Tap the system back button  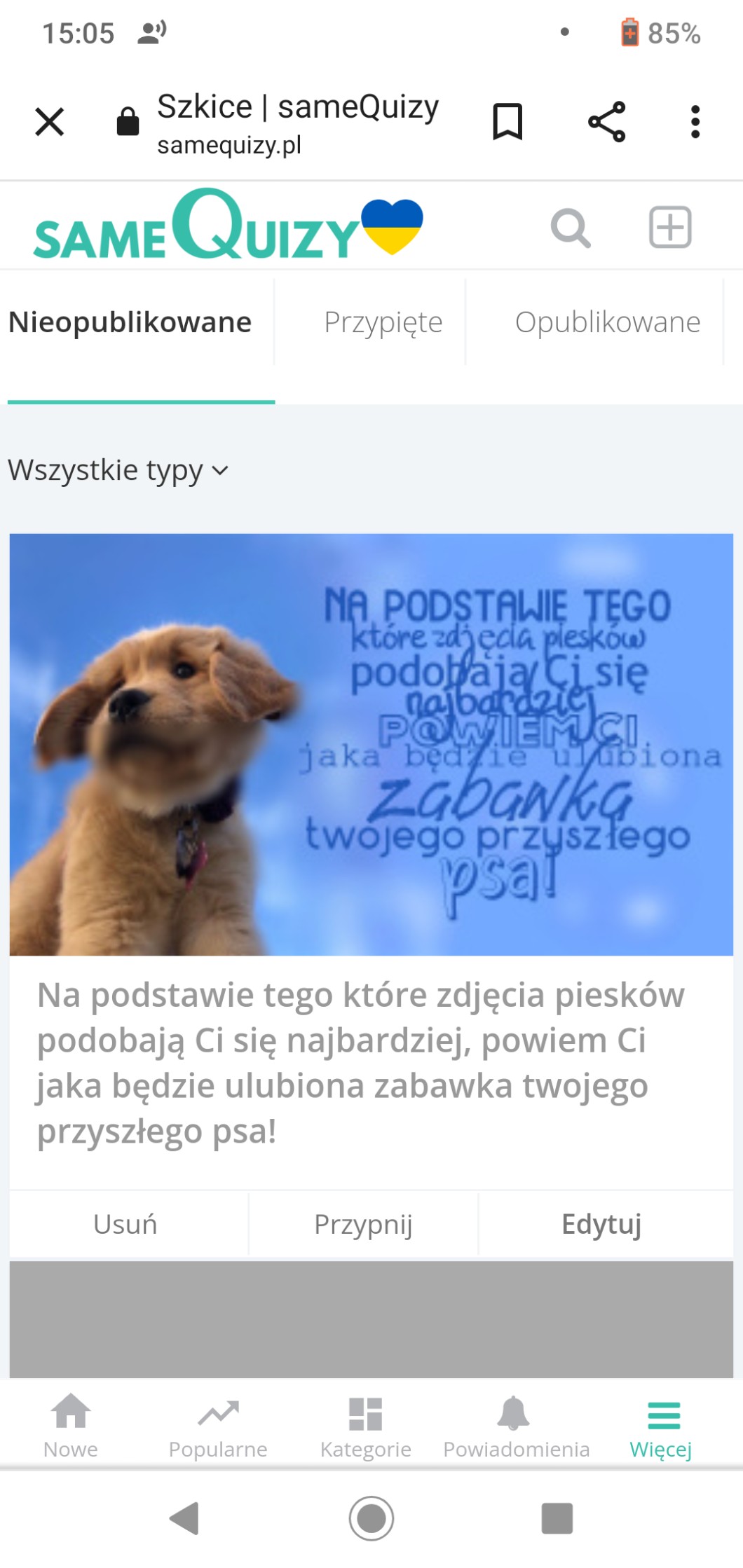(185, 1518)
